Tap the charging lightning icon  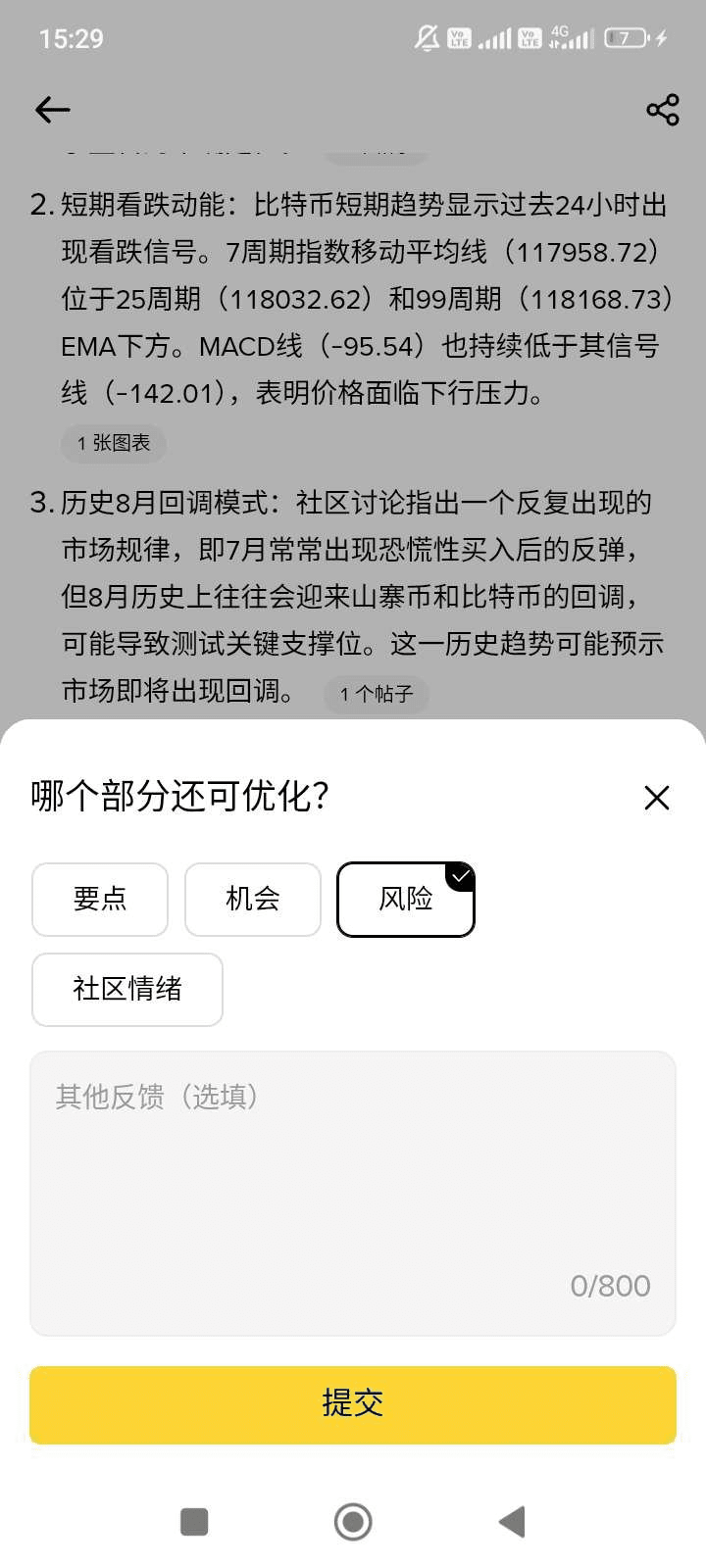[658, 38]
